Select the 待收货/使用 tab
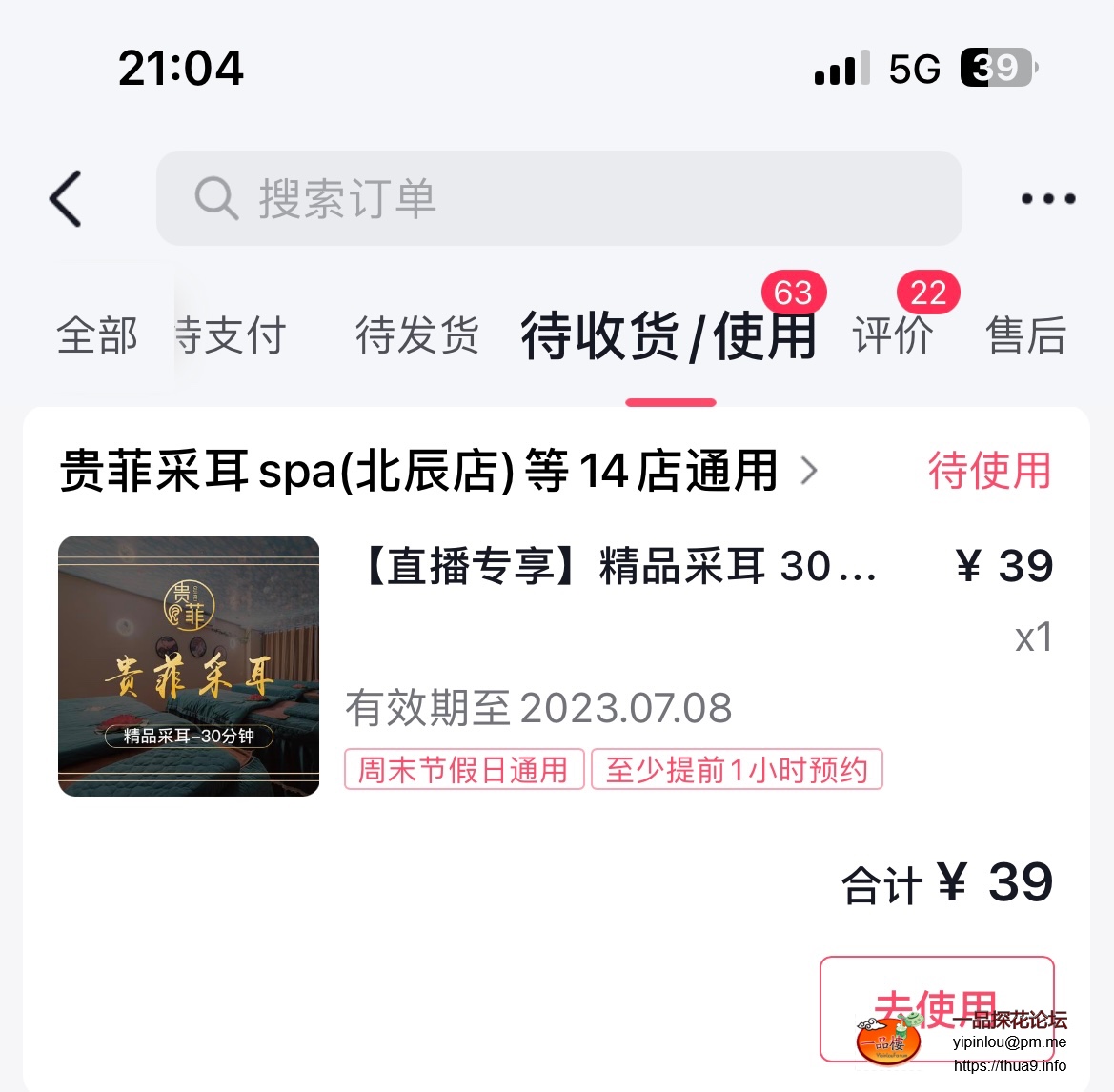This screenshot has width=1114, height=1092. [669, 336]
